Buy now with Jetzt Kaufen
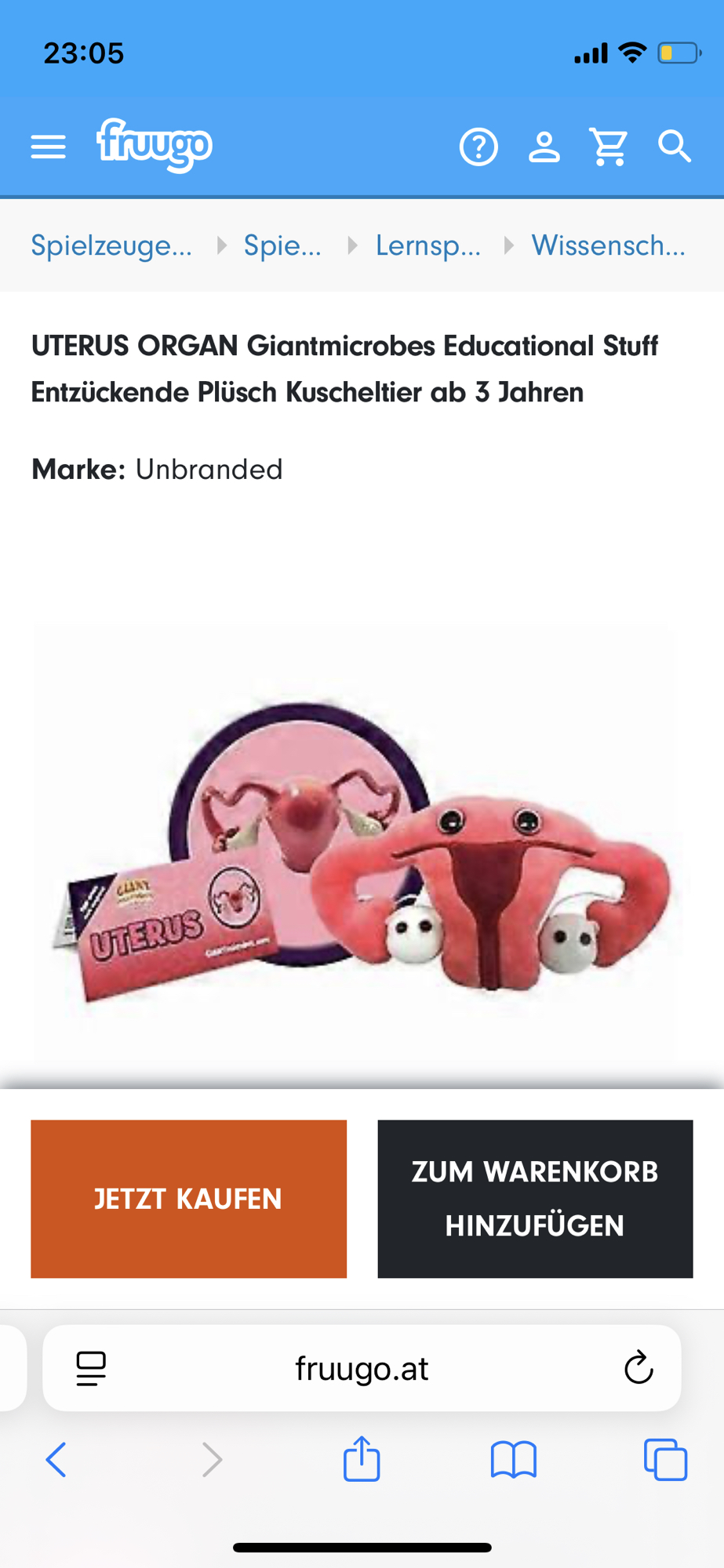 click(x=188, y=1199)
